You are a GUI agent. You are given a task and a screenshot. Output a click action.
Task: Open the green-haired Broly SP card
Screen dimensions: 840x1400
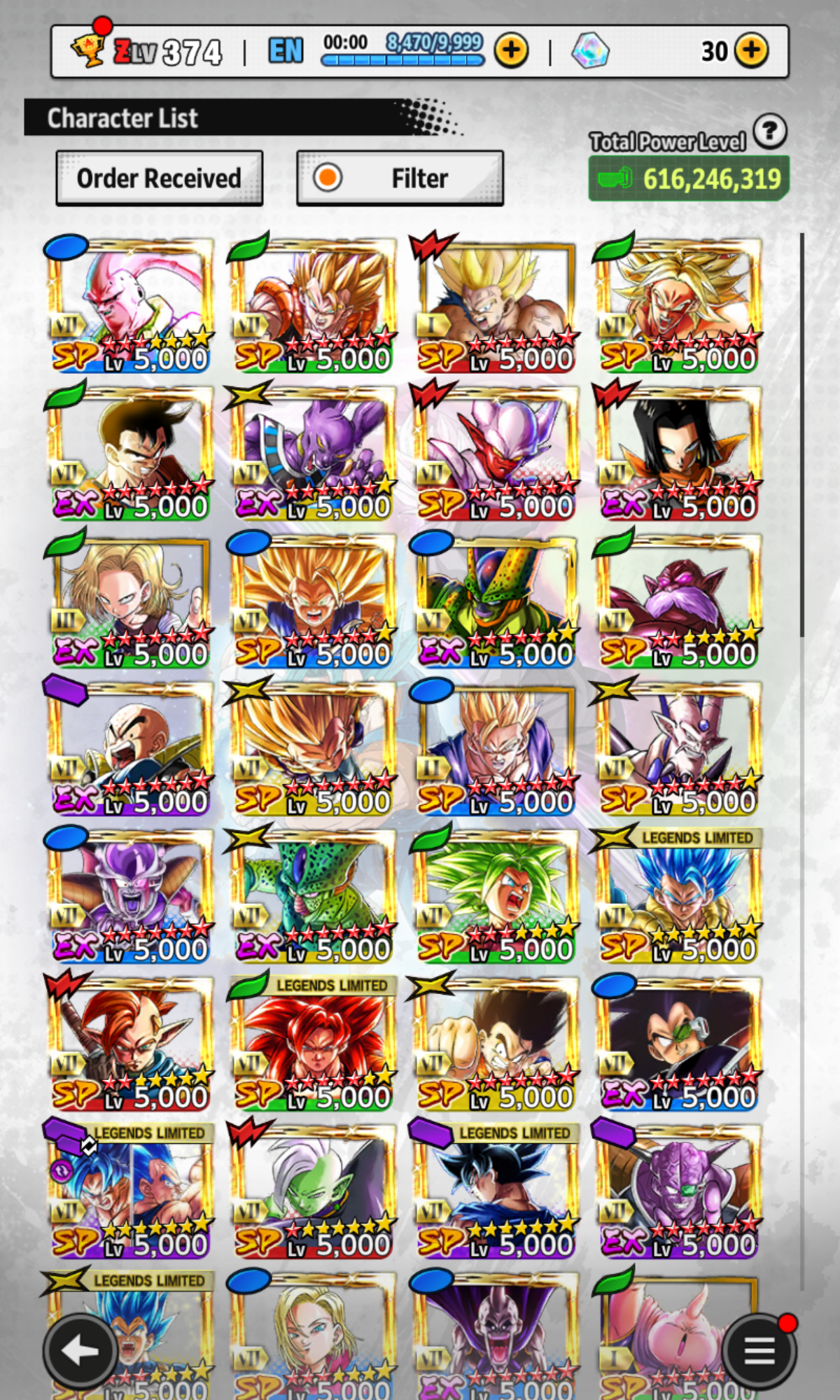coord(496,897)
